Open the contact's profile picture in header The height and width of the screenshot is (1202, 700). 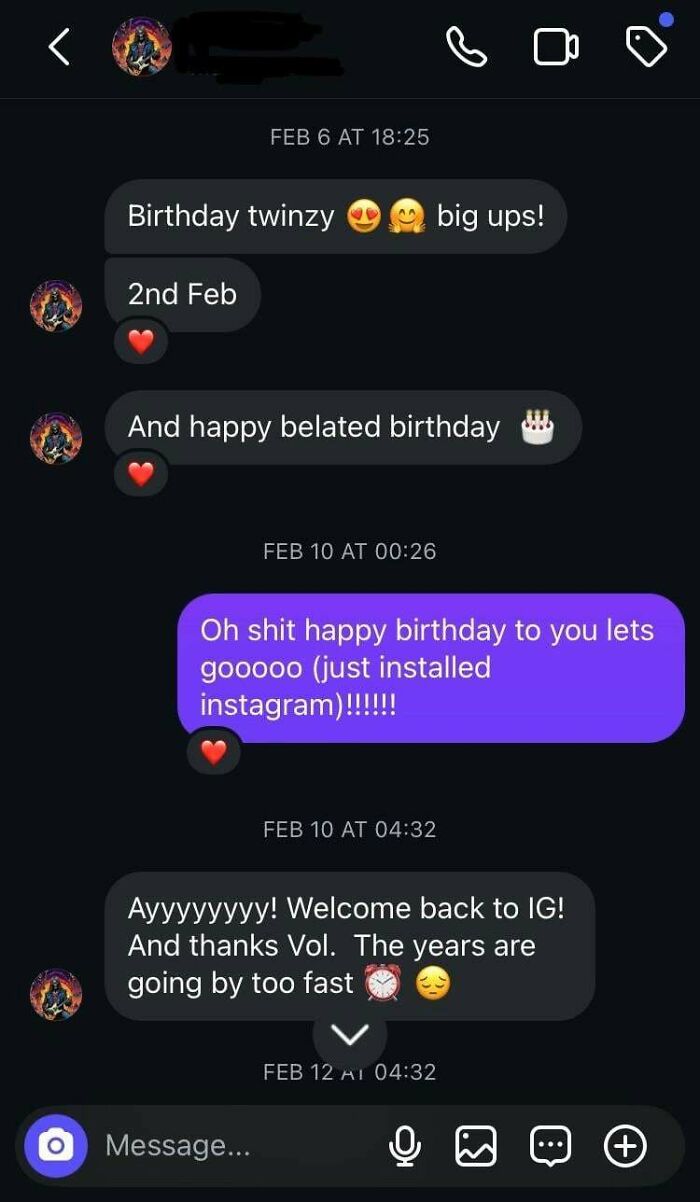pos(141,47)
